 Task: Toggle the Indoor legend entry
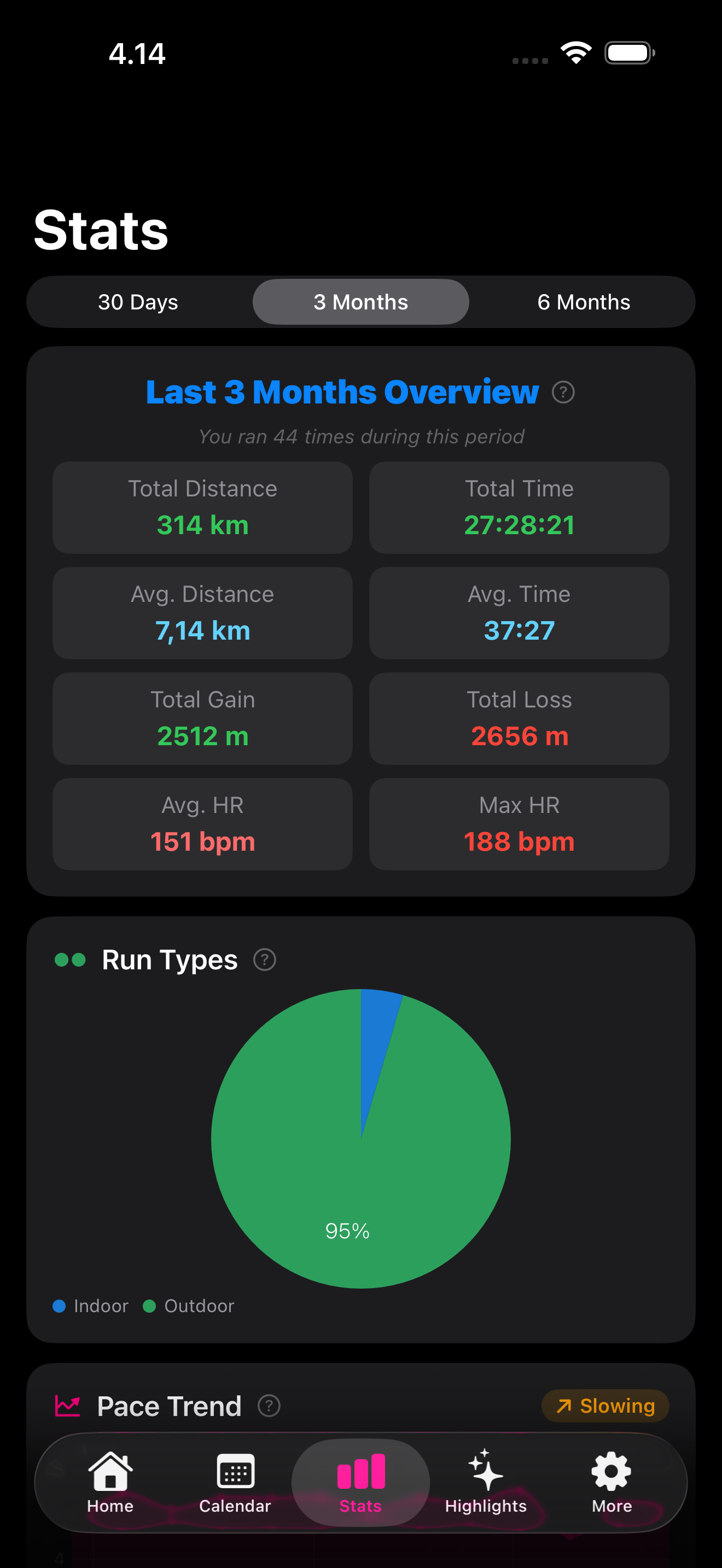[x=90, y=1305]
